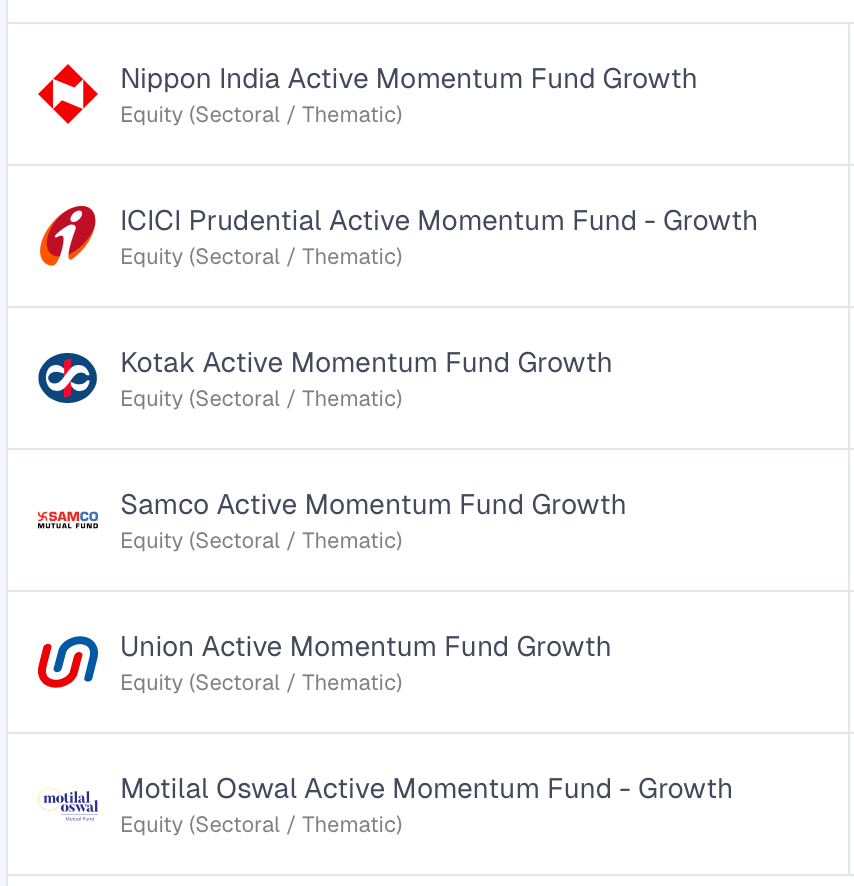View Kotak Active Momentum Fund Growth
Image resolution: width=854 pixels, height=886 pixels.
(366, 363)
